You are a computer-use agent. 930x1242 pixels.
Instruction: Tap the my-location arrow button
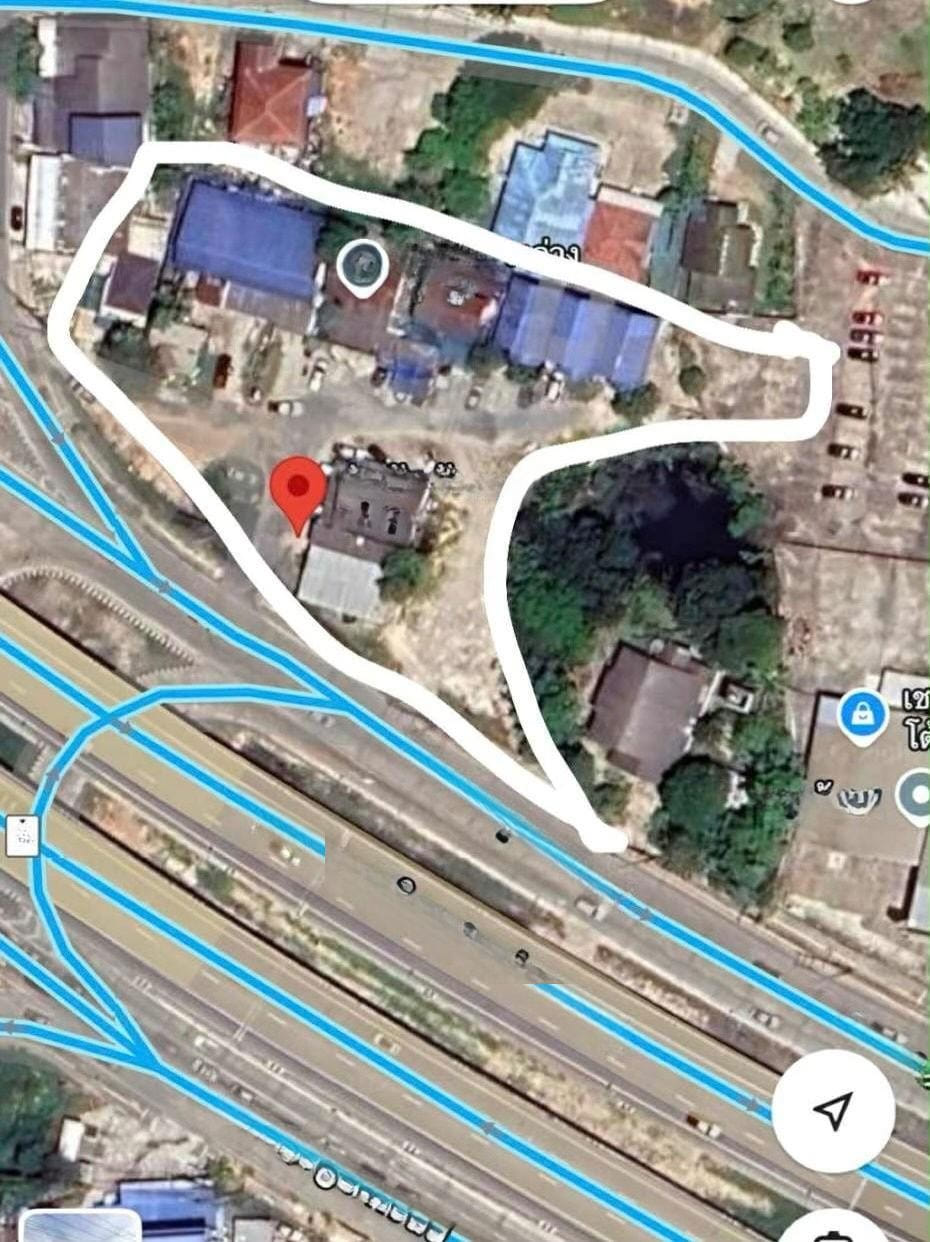(833, 1110)
